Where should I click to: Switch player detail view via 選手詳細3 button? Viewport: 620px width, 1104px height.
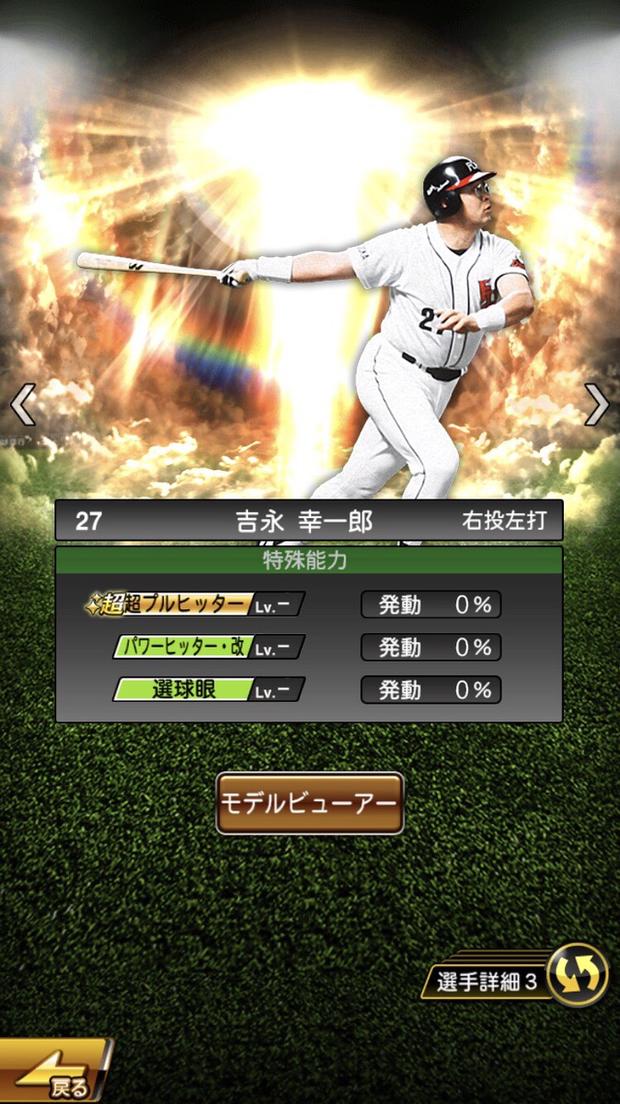pyautogui.click(x=520, y=977)
